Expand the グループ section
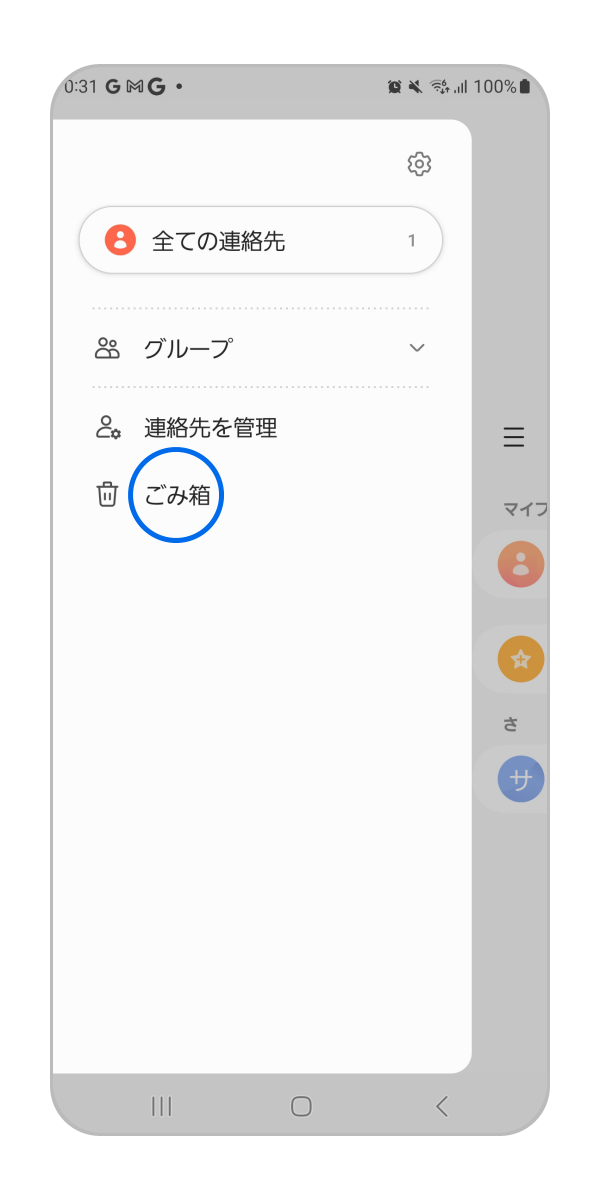Viewport: 600px width, 1200px height. click(417, 348)
